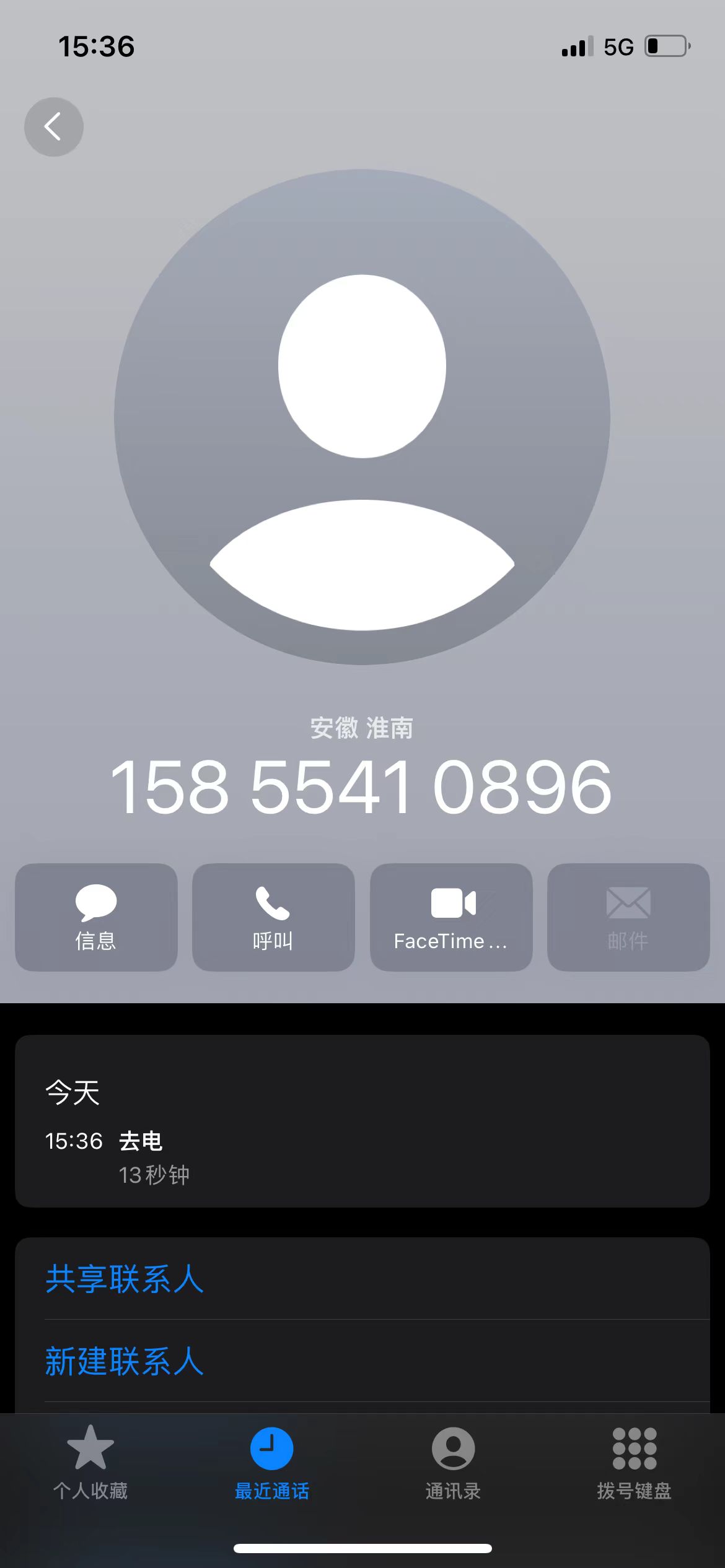Switch to the 个人收藏 tab
The width and height of the screenshot is (725, 1568).
90,1464
